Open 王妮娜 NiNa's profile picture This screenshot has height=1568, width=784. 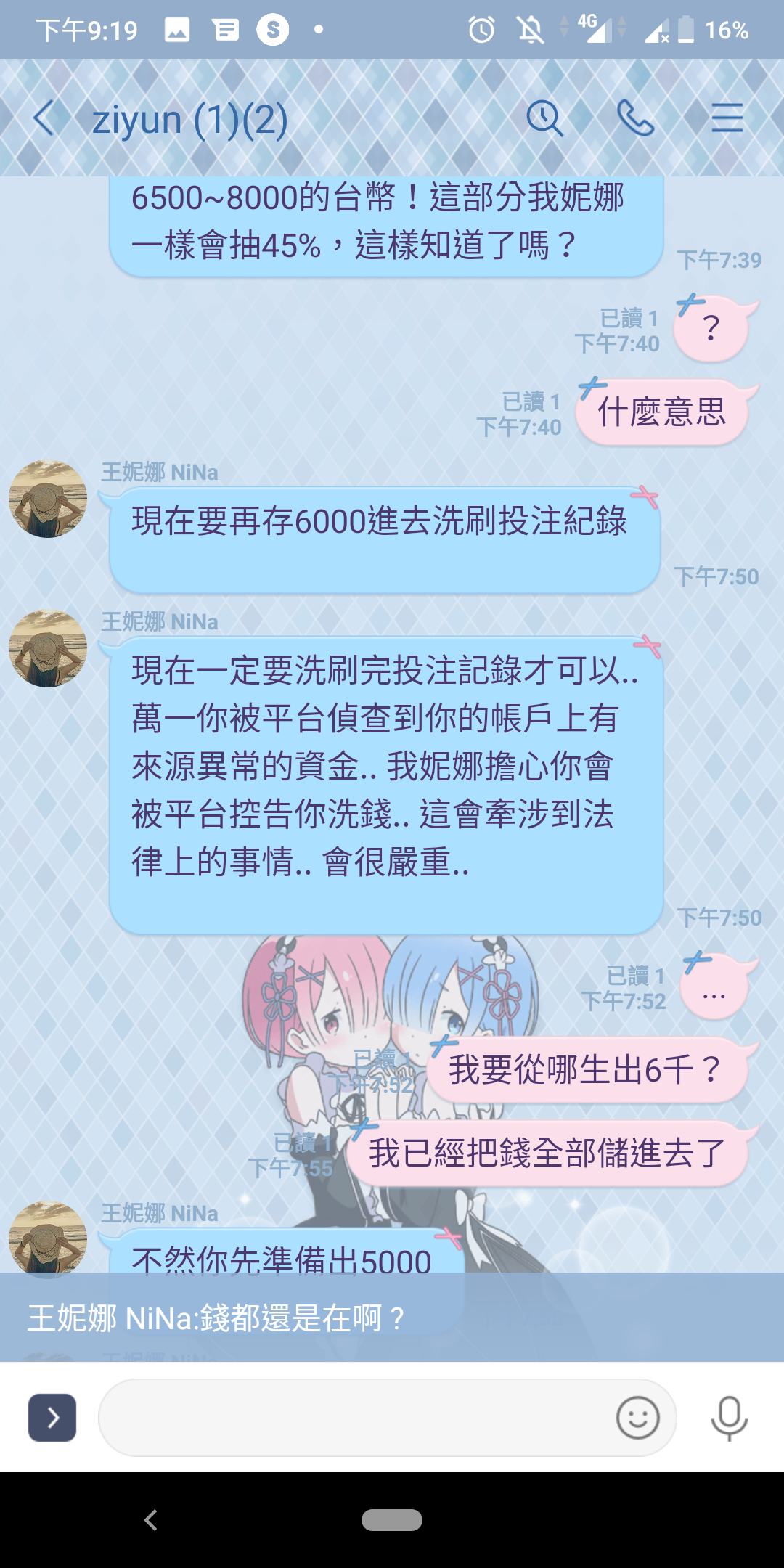pos(48,499)
